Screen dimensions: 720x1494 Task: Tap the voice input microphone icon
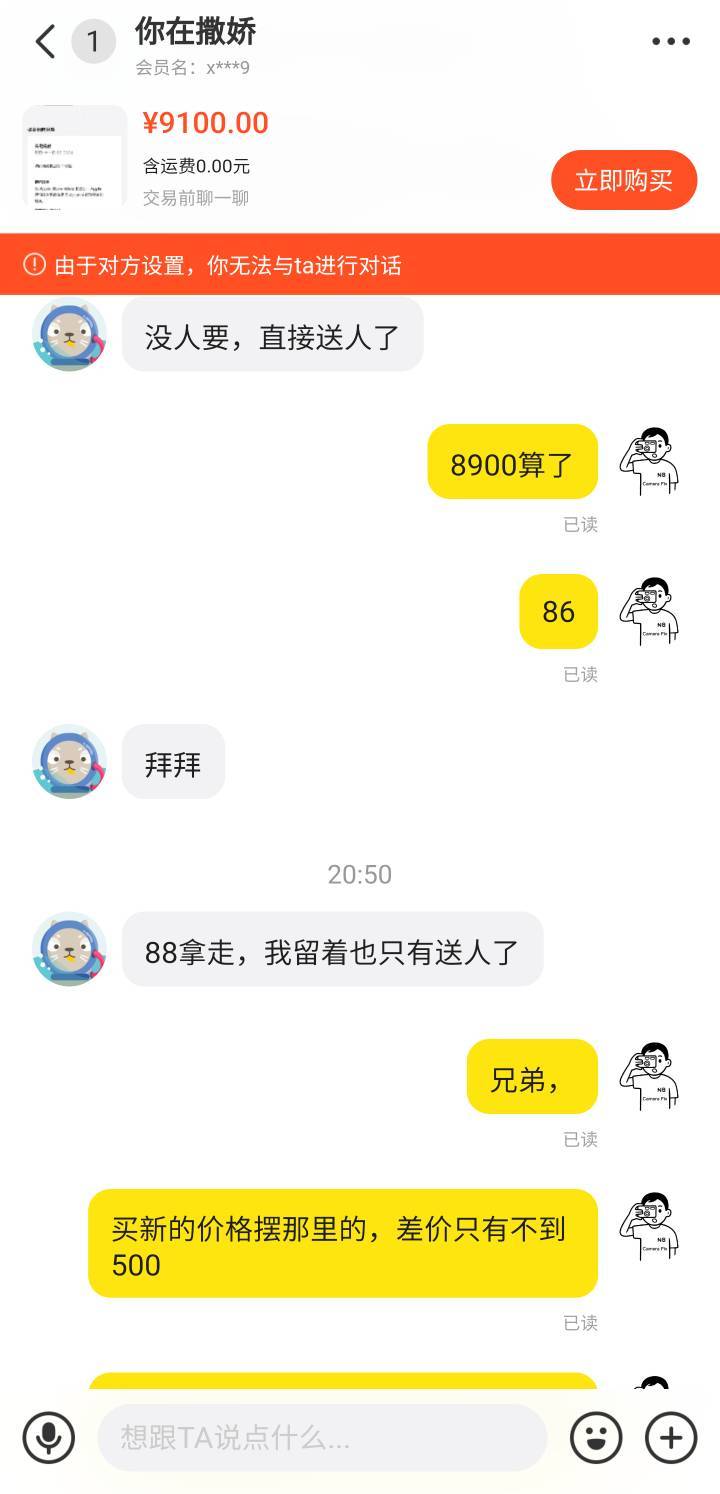[x=48, y=1438]
